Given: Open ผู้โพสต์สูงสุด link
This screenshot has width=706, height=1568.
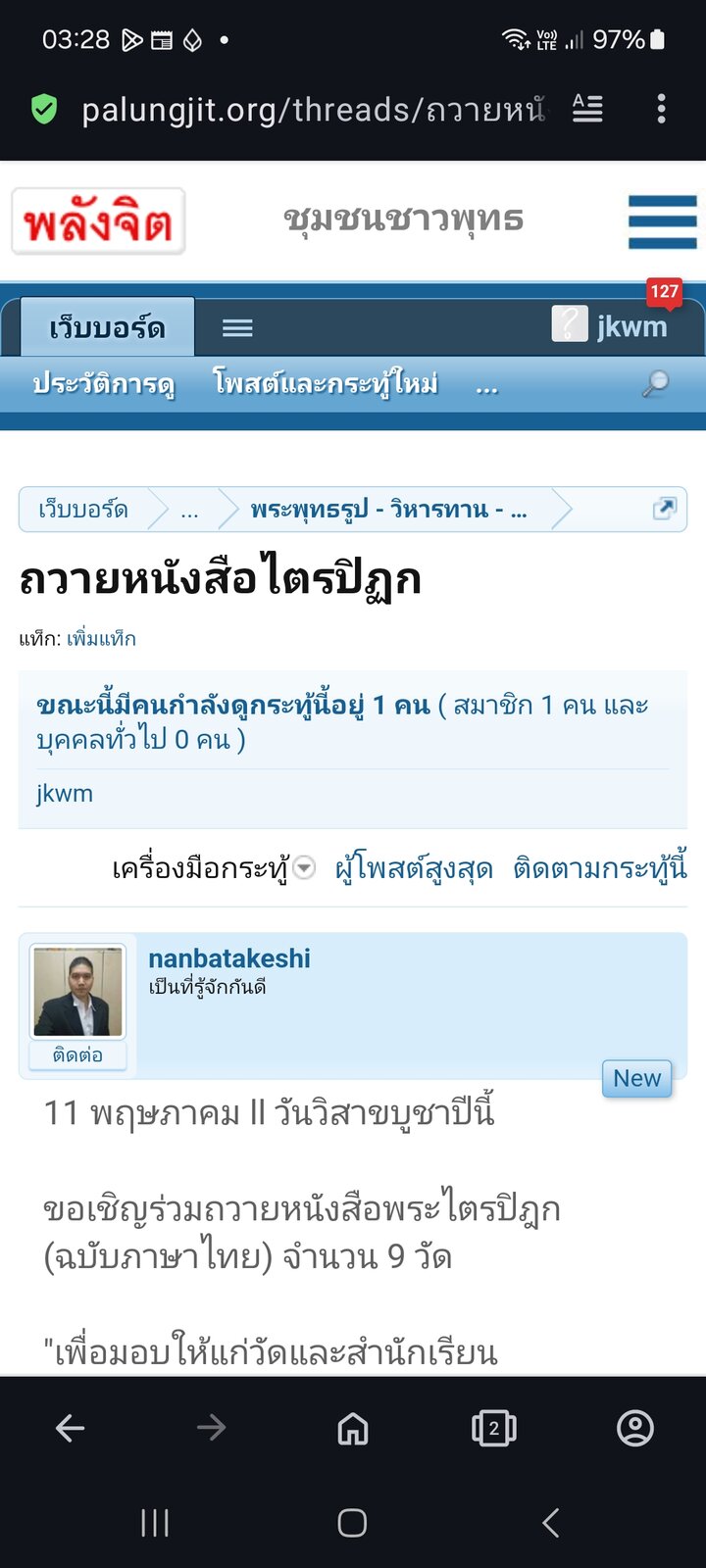Looking at the screenshot, I should point(413,868).
